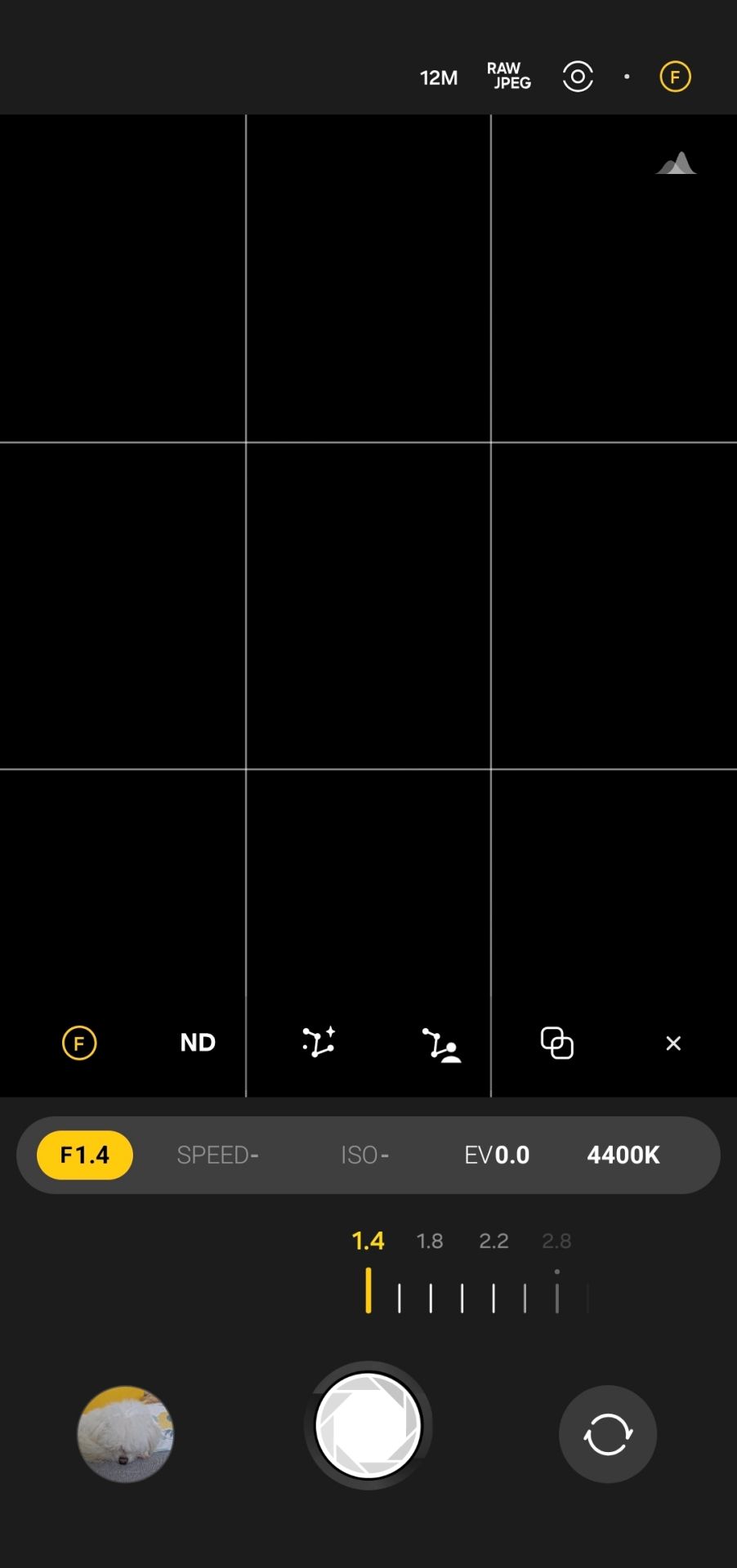Select the 4400K white balance parameter
The width and height of the screenshot is (737, 1568).
coord(623,1155)
